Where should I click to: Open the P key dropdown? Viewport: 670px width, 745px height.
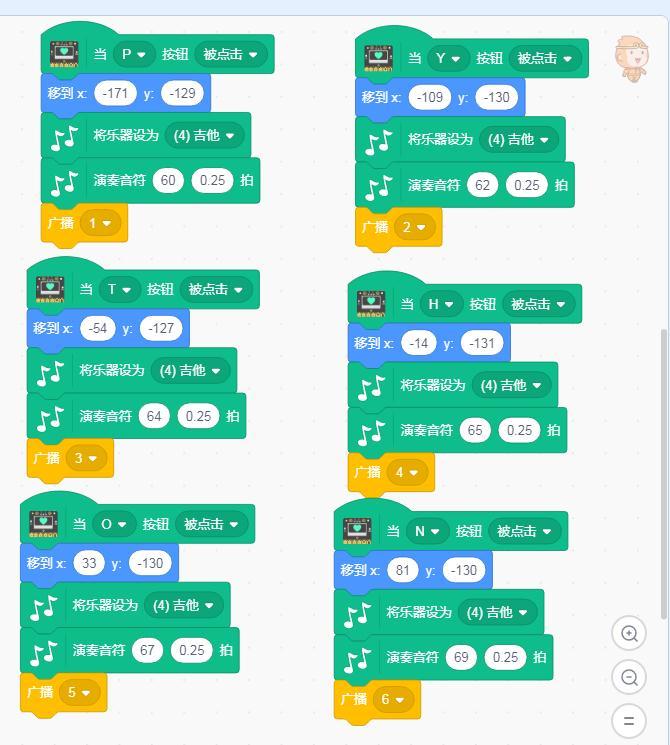[133, 54]
